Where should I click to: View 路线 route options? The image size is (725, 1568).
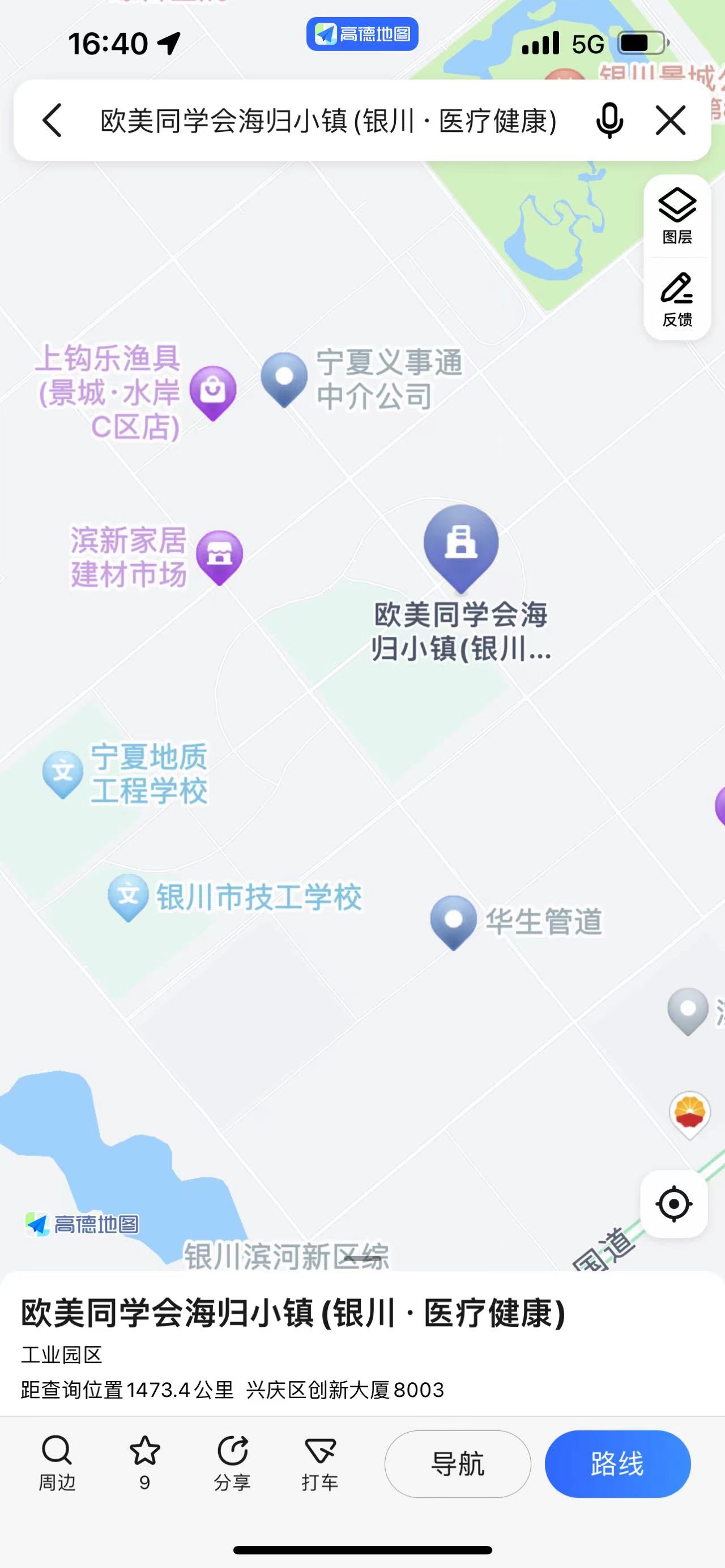618,1463
